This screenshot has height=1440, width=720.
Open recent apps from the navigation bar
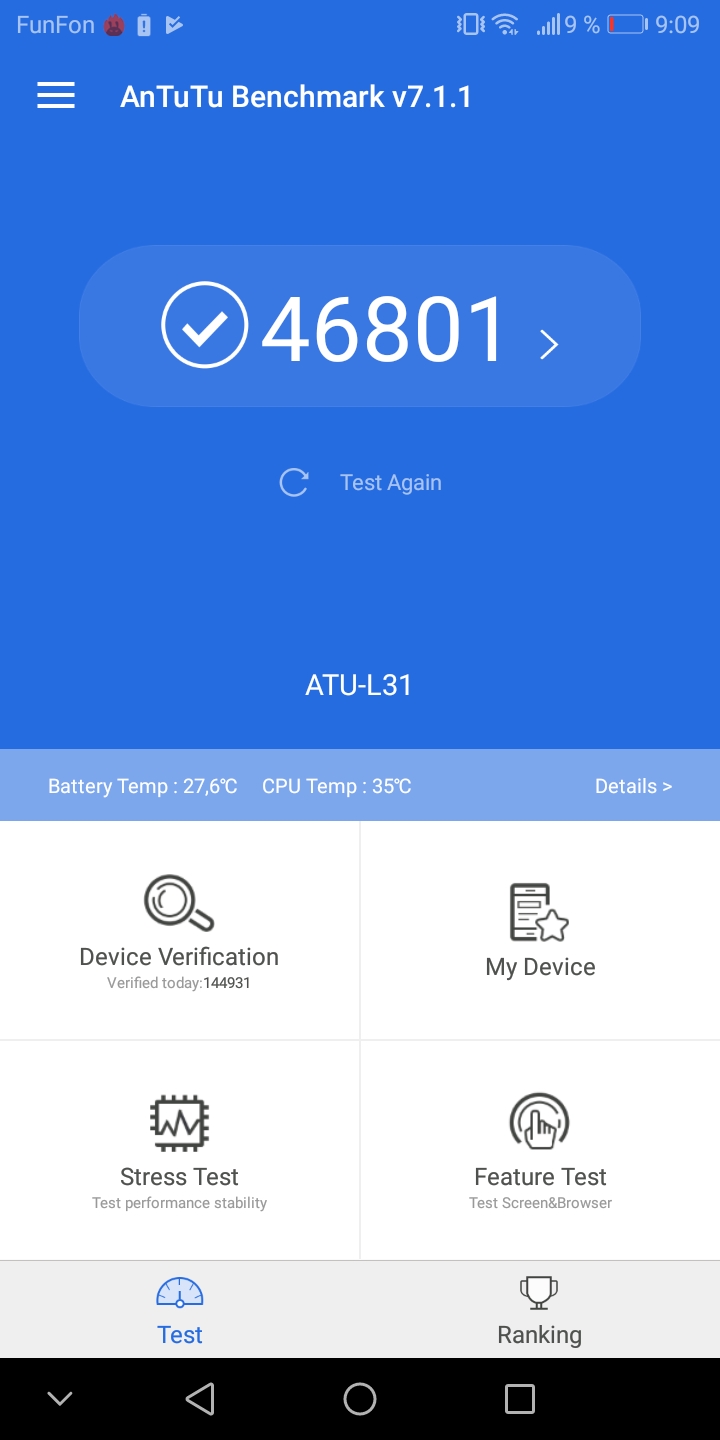519,1399
